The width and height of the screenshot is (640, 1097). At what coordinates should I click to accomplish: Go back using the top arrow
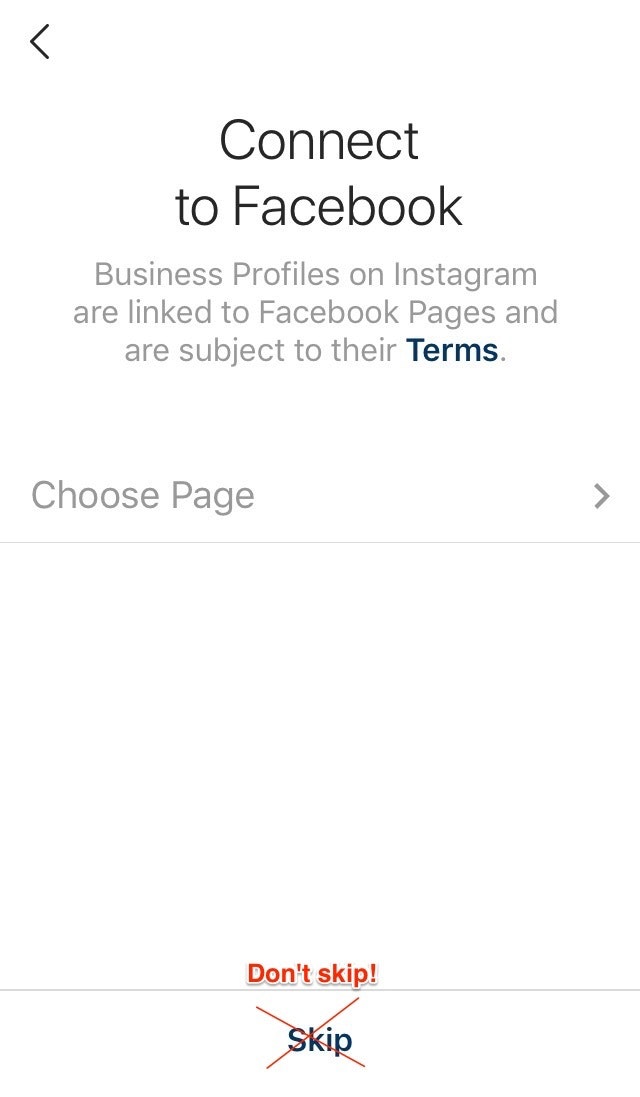[x=40, y=42]
